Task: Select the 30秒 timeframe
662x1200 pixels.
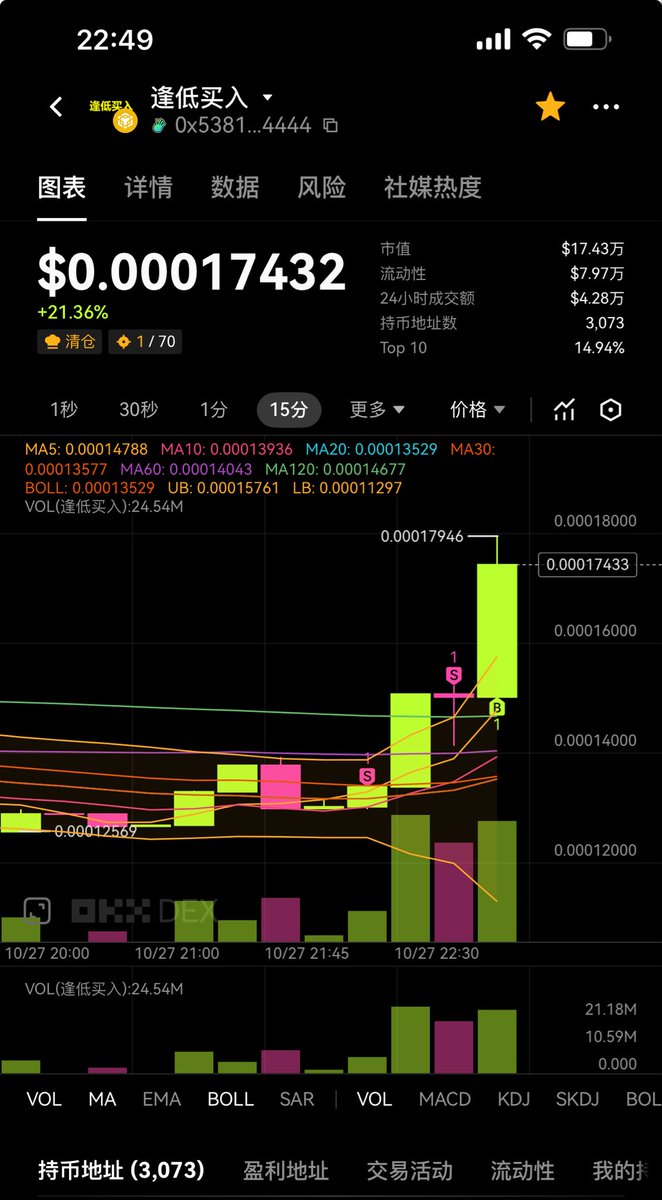Action: 138,409
